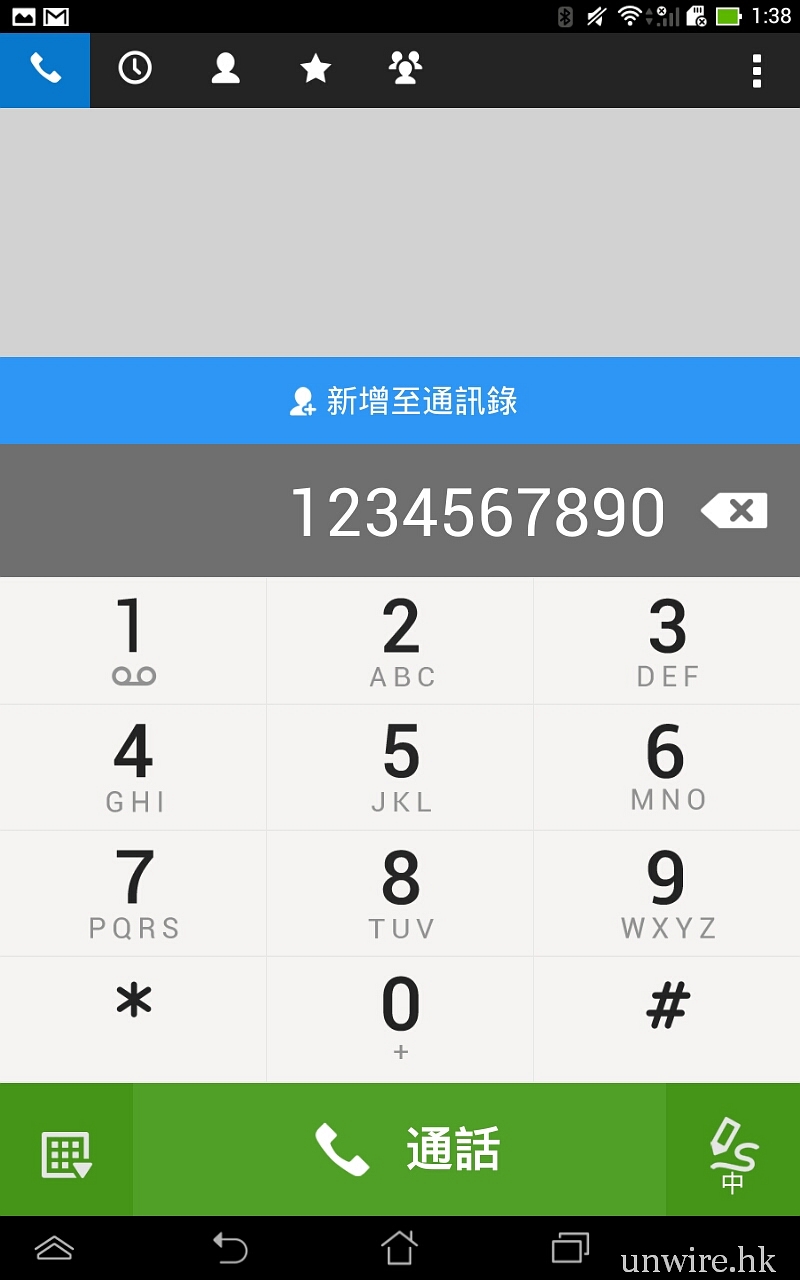Switch to the favorites star tab
This screenshot has width=800, height=1280.
315,69
